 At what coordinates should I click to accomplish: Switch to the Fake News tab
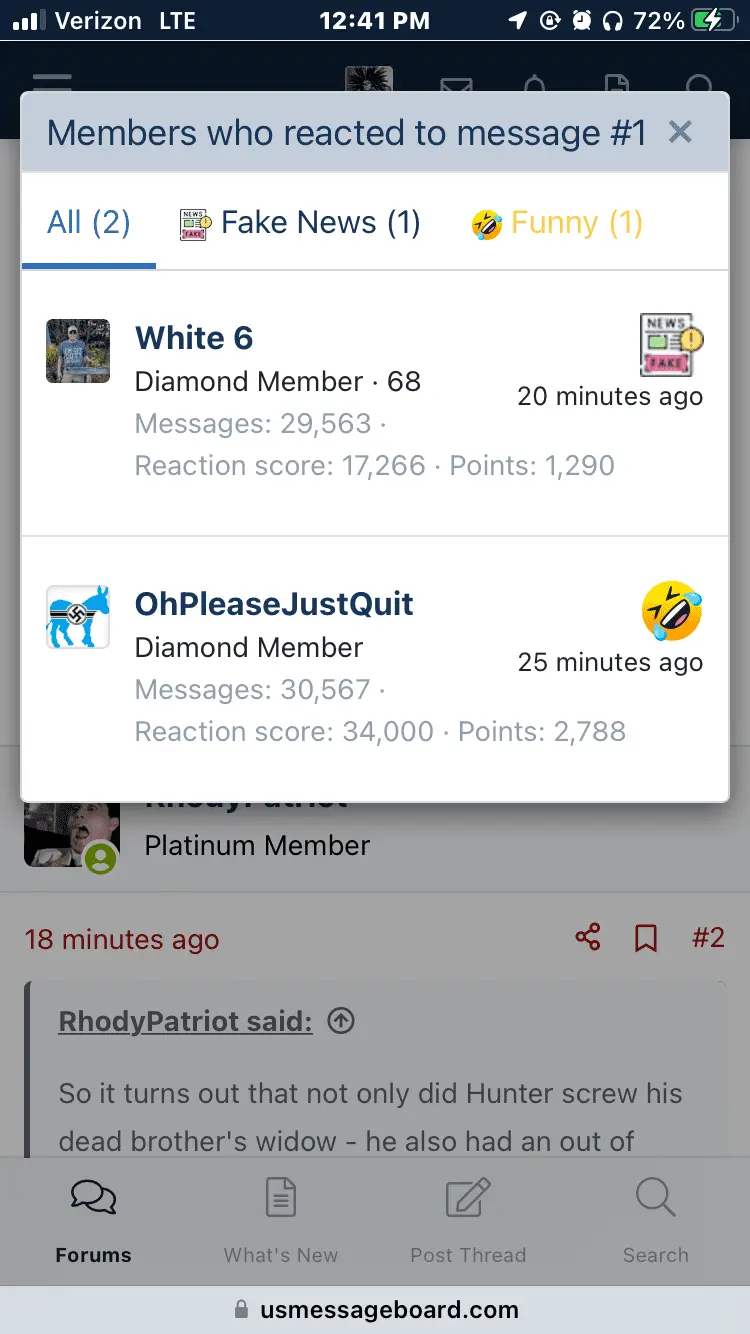coord(300,223)
